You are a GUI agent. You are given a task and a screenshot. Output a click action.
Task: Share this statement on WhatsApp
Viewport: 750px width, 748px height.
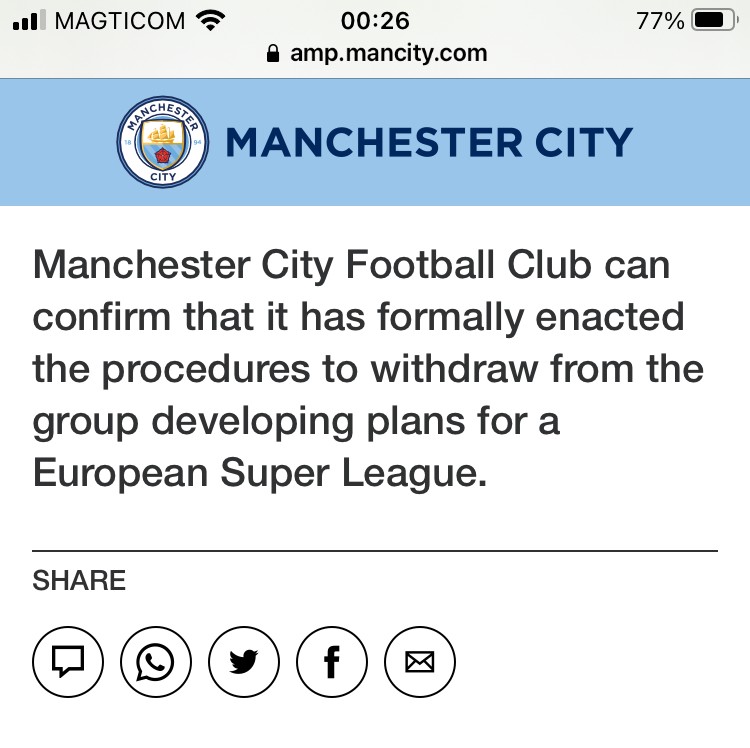(156, 661)
